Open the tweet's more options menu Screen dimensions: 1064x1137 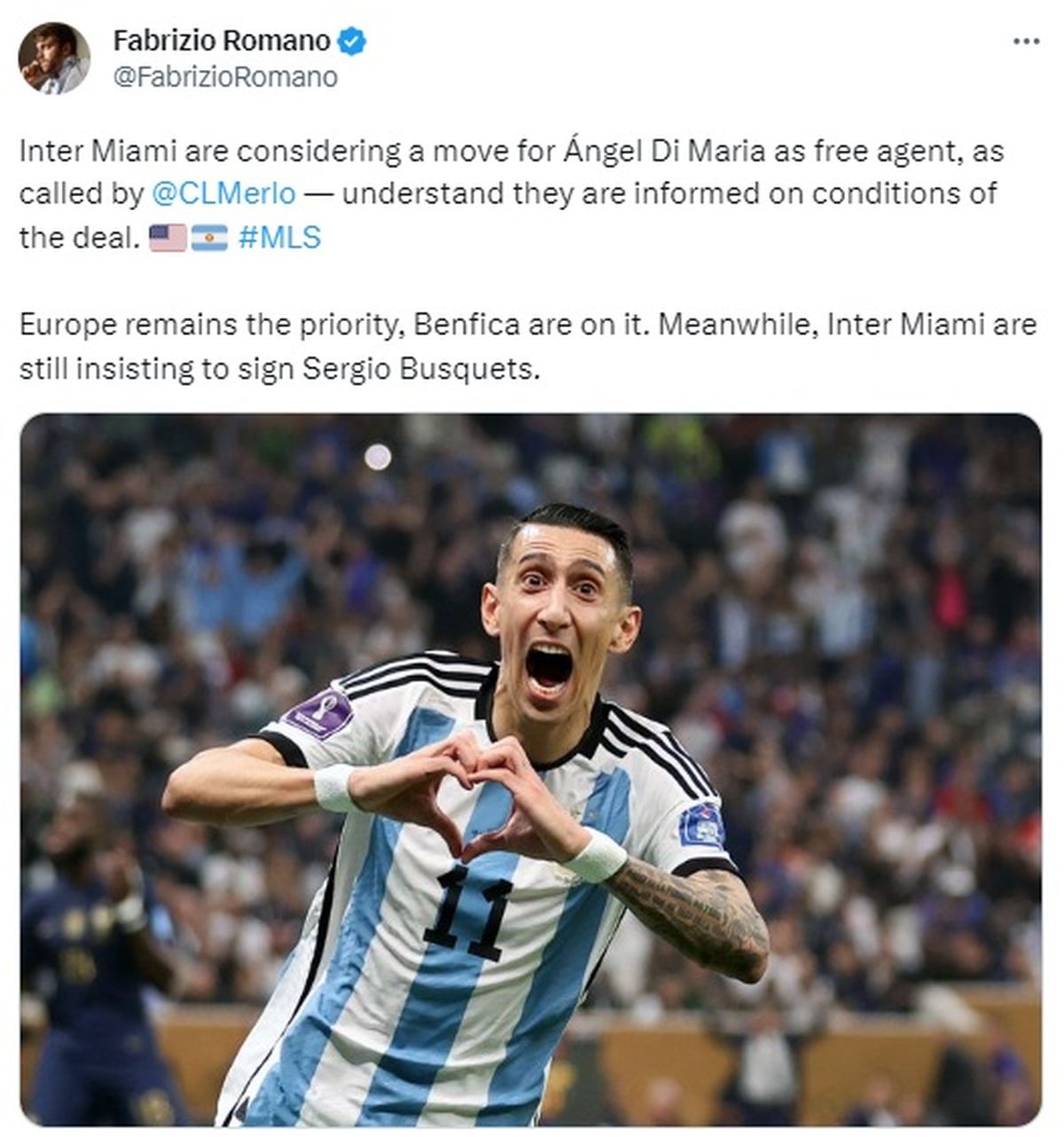pos(1026,42)
